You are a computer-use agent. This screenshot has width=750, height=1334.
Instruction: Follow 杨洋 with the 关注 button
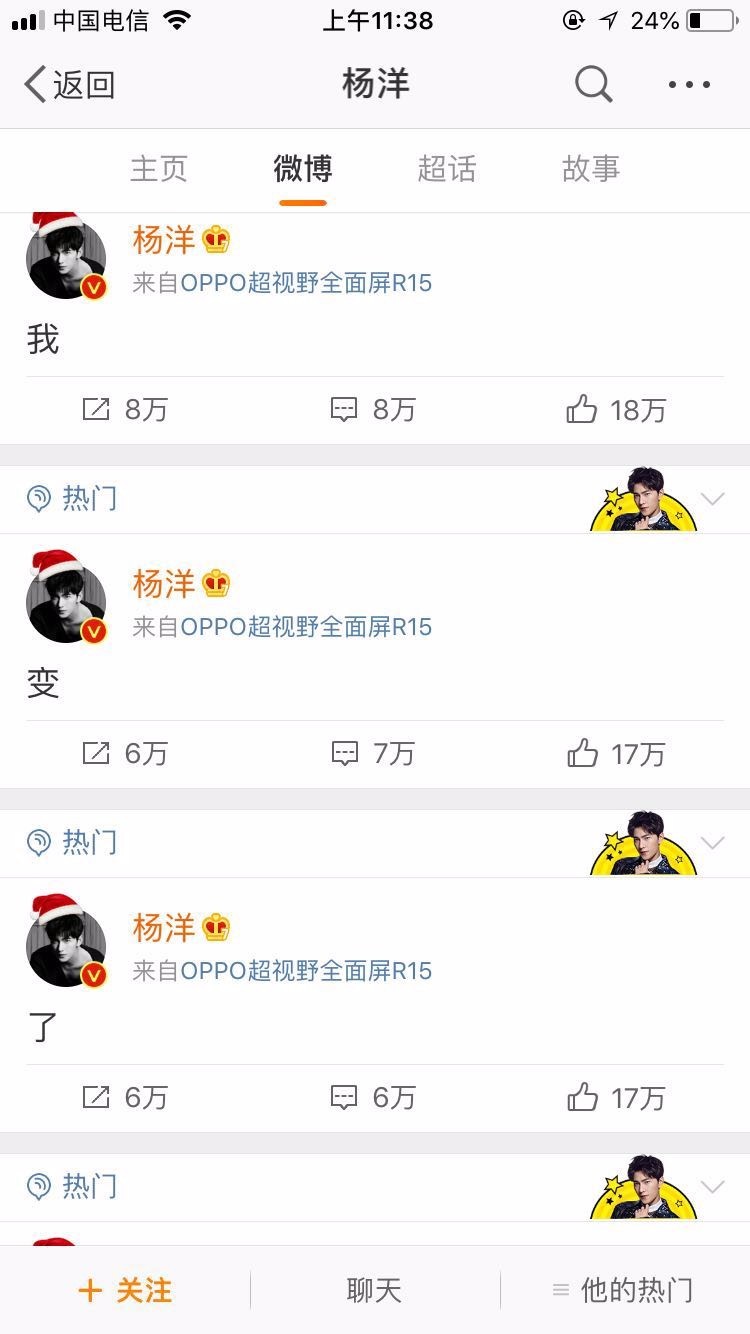coord(125,1290)
